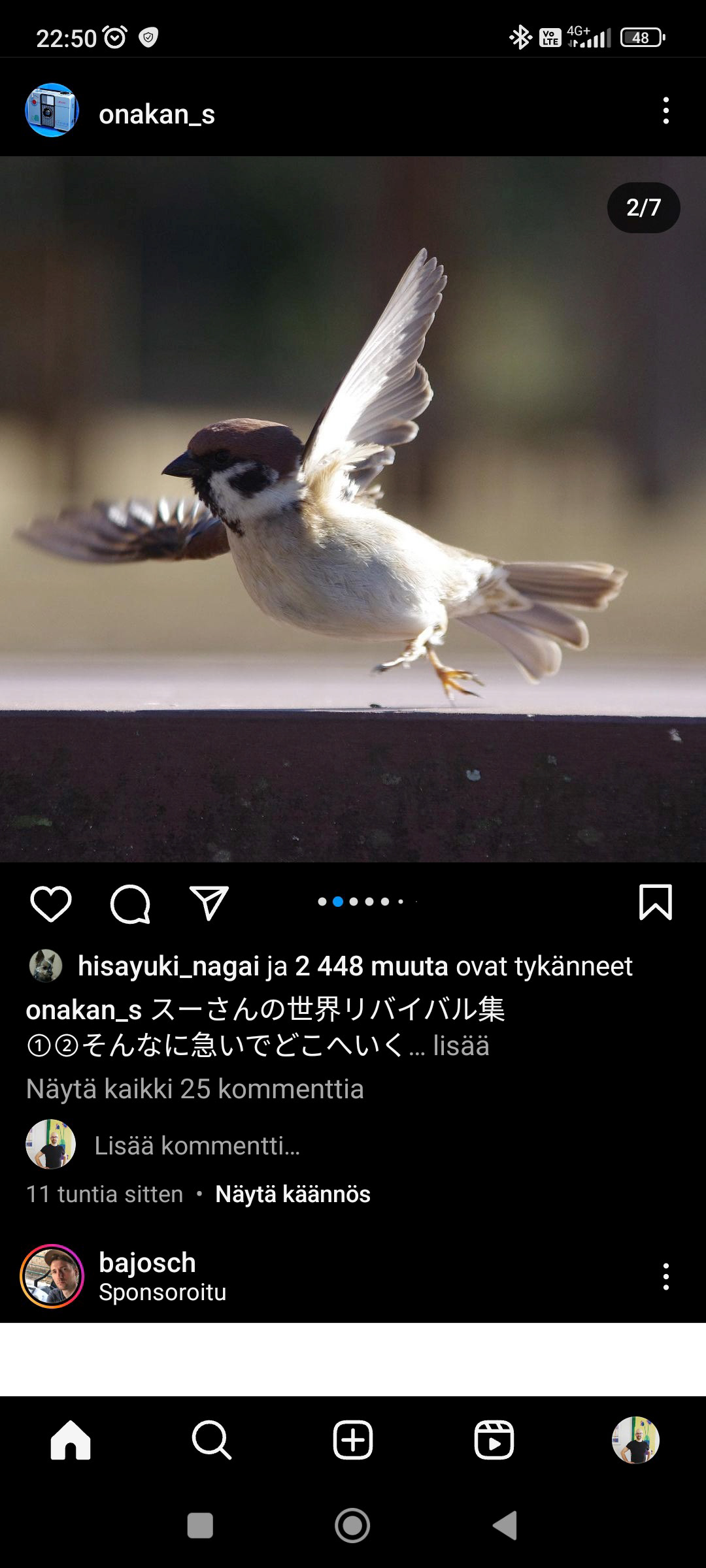The width and height of the screenshot is (706, 1568).
Task: Go to the Home feed tab
Action: click(x=71, y=1440)
